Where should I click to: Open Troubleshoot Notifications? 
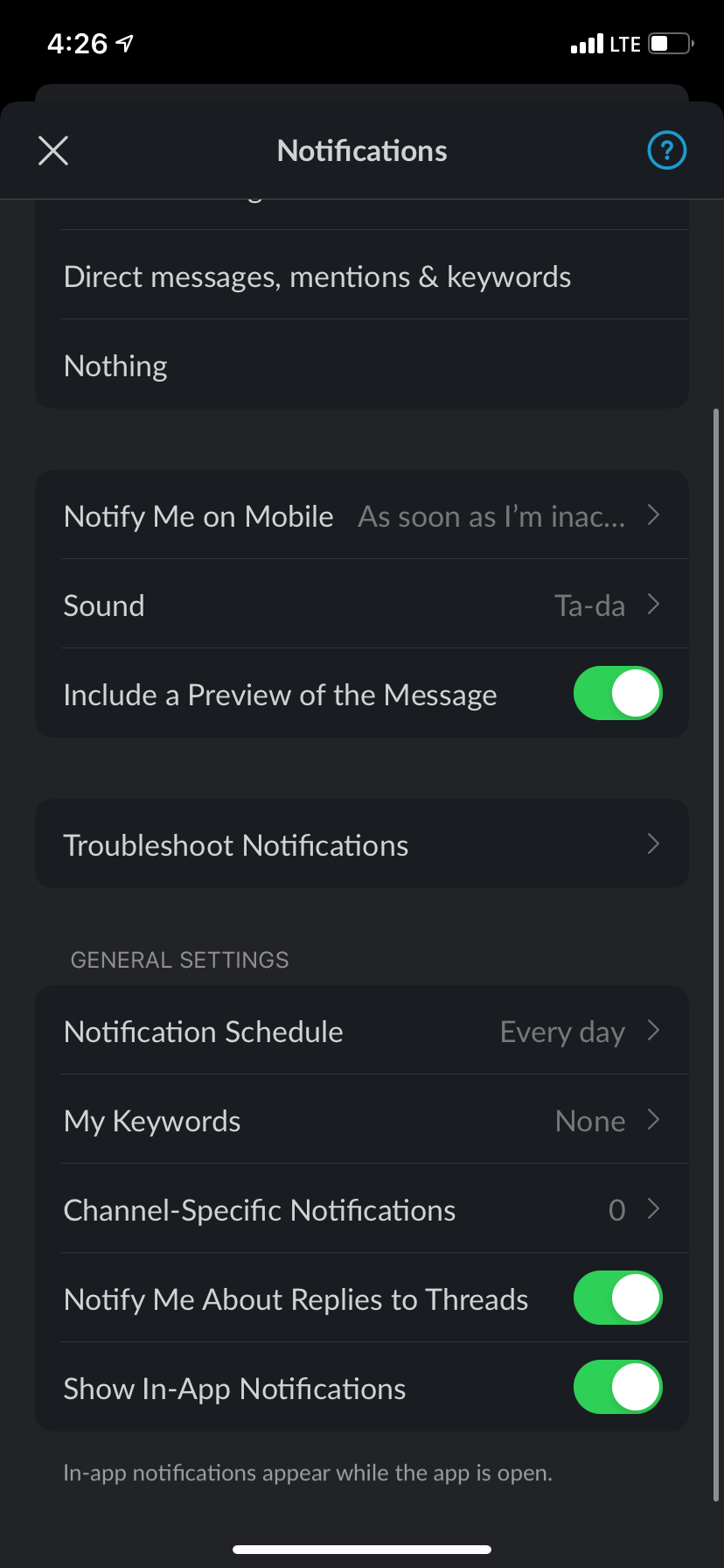pos(362,845)
